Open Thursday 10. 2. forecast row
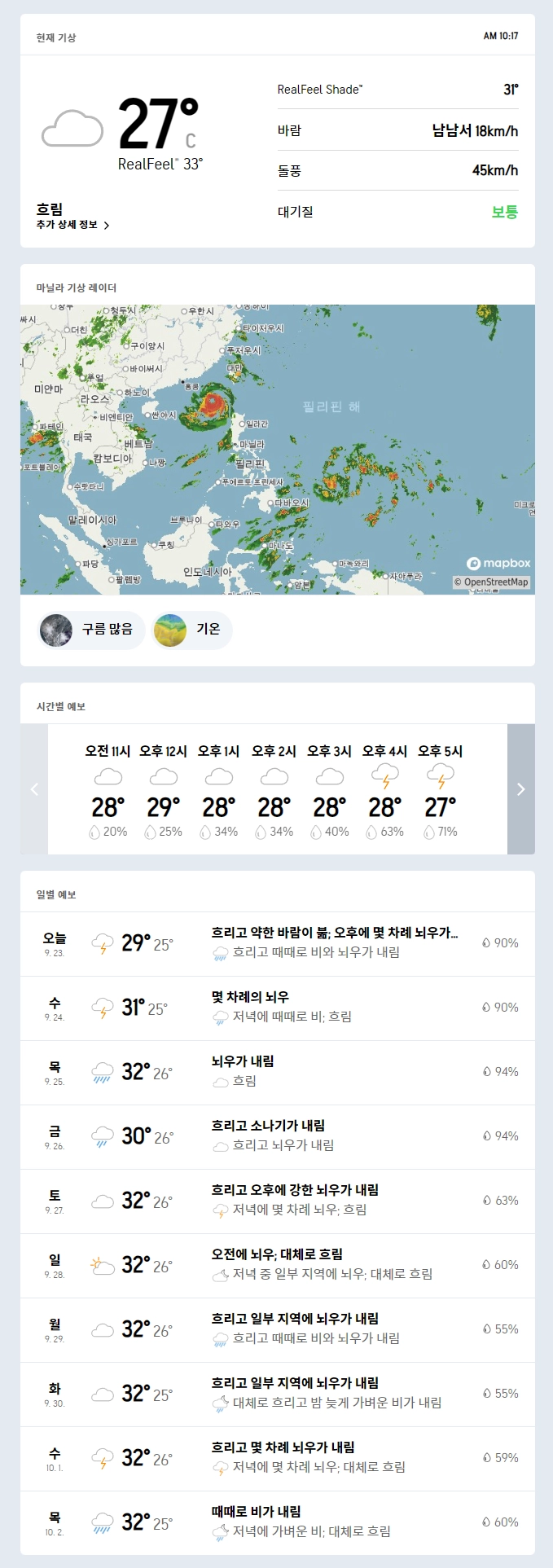Viewport: 553px width, 1568px height. point(277,1522)
